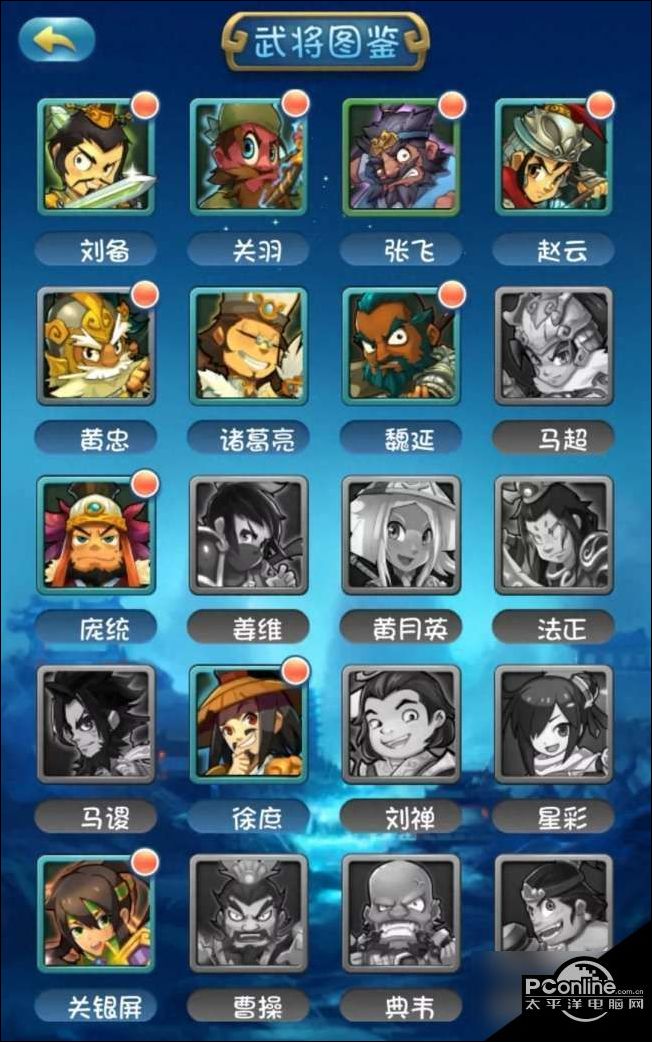This screenshot has height=1042, width=652.
Task: Open the hero card for 刘备
Action: 96,156
